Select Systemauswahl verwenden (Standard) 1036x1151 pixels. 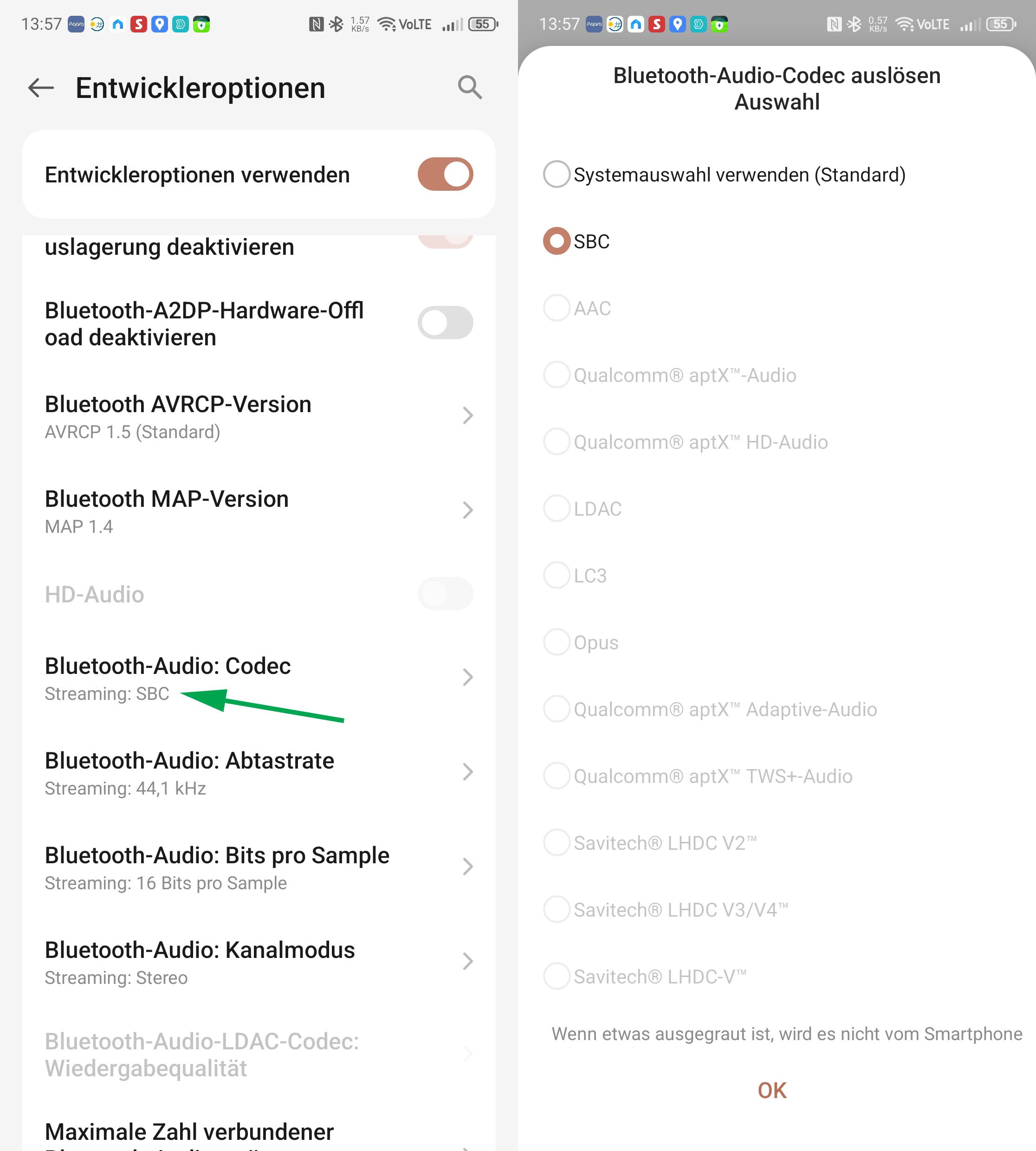(557, 174)
